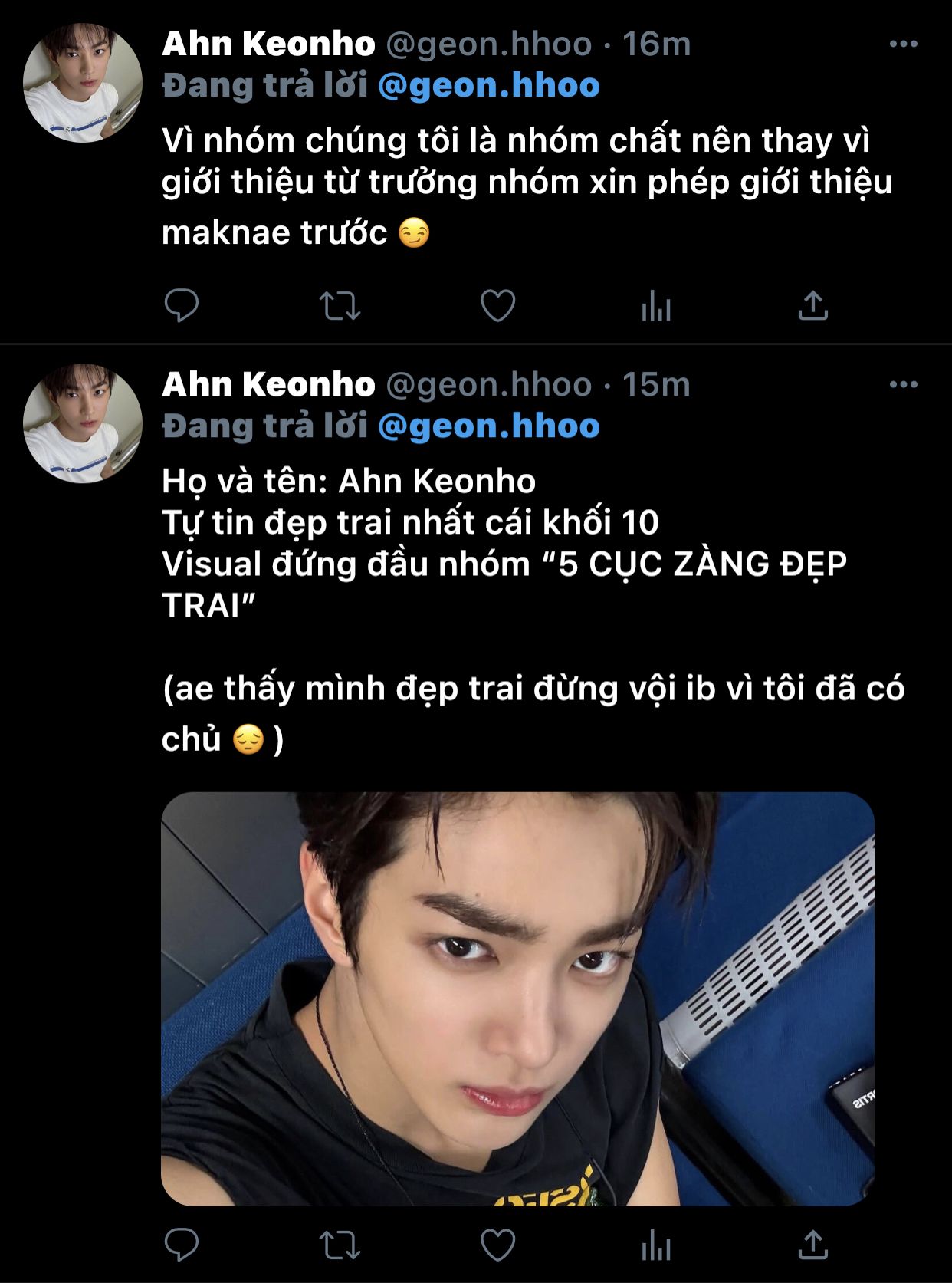This screenshot has width=952, height=1283.
Task: Open overflow menu on the 15m tweet
Action: point(903,385)
